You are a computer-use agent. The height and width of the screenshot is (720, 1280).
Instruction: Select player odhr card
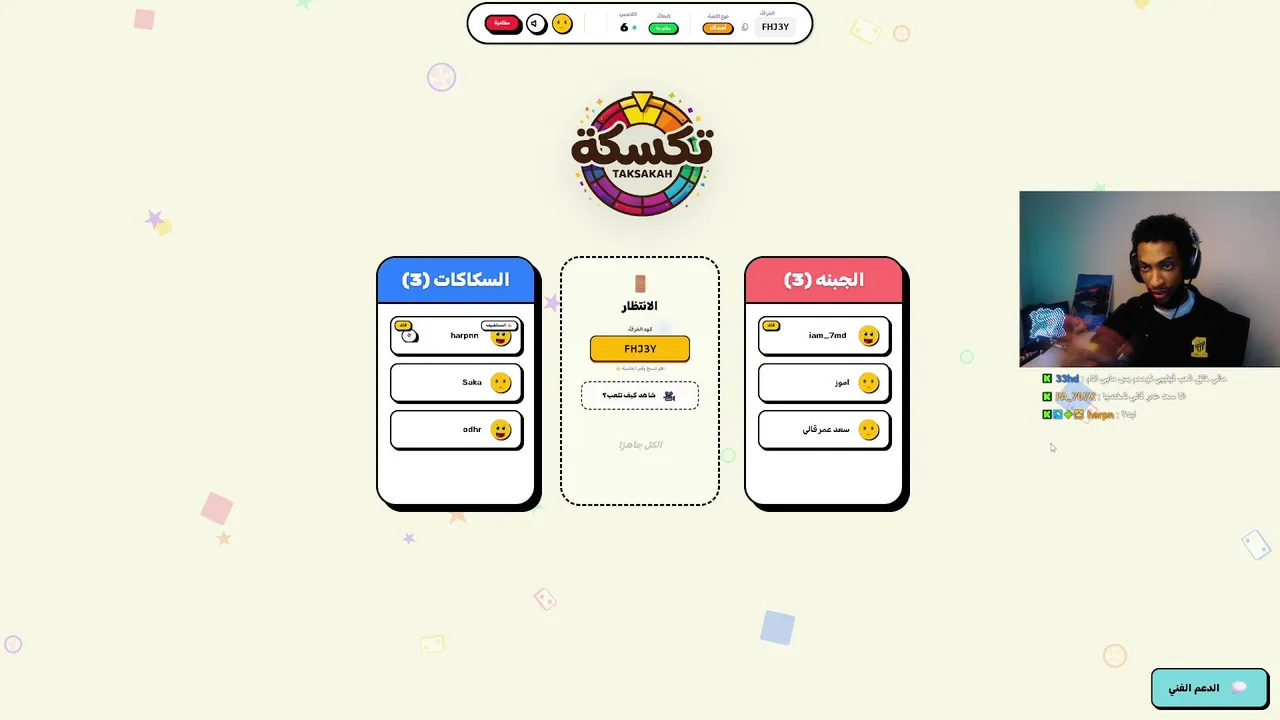pyautogui.click(x=456, y=430)
